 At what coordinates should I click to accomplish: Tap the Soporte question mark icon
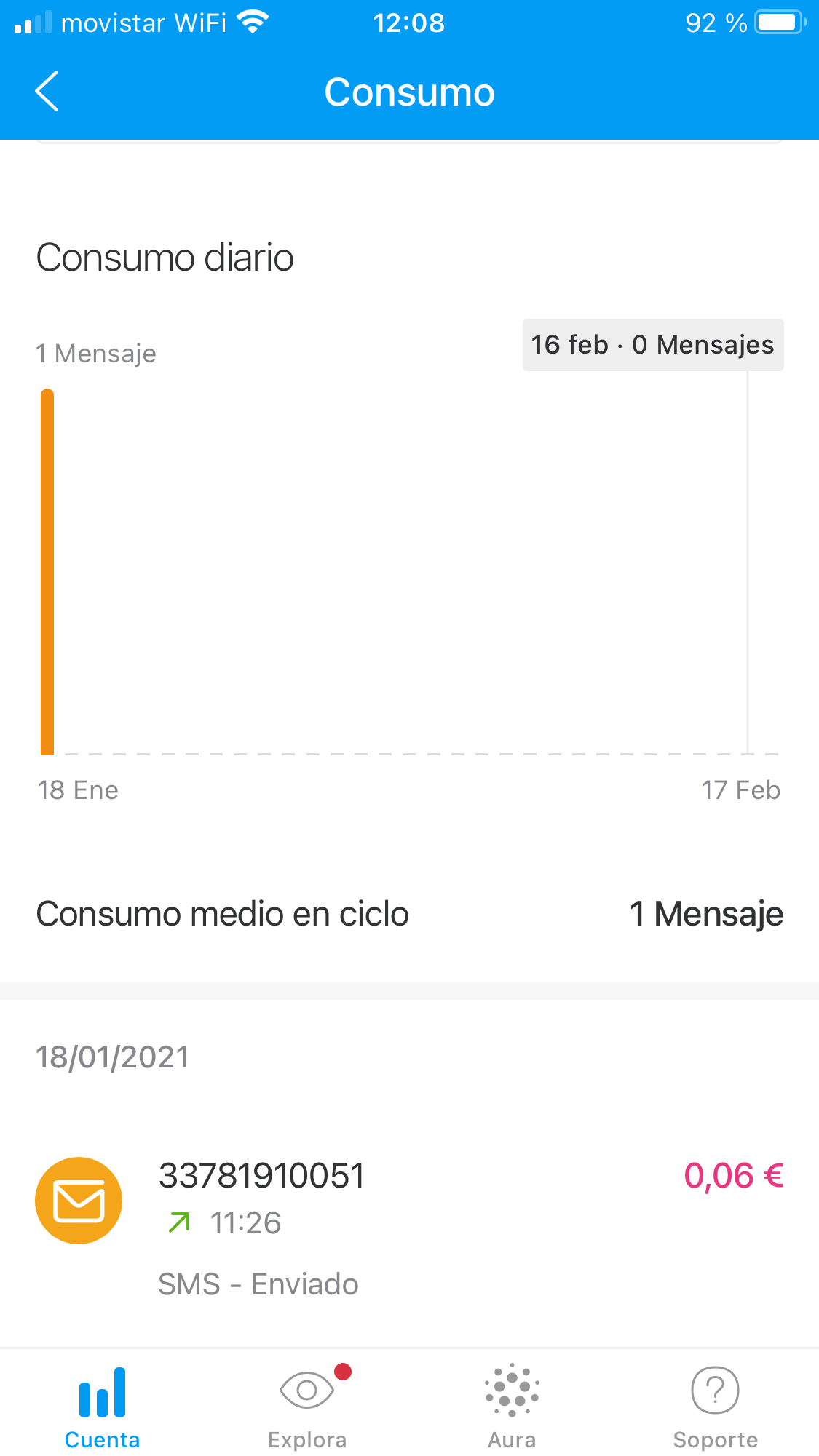click(x=716, y=1391)
